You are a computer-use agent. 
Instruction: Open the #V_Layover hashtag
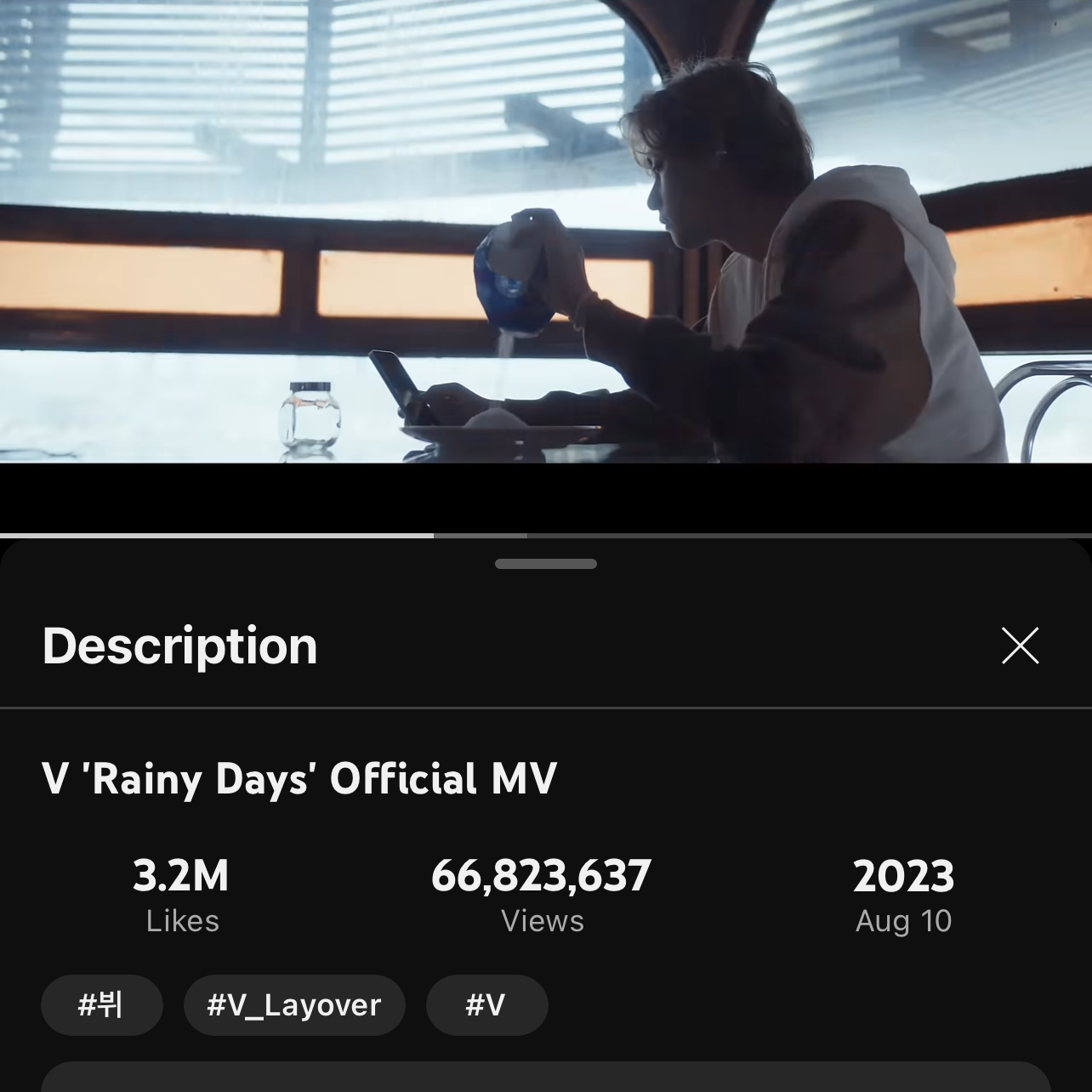[294, 1005]
